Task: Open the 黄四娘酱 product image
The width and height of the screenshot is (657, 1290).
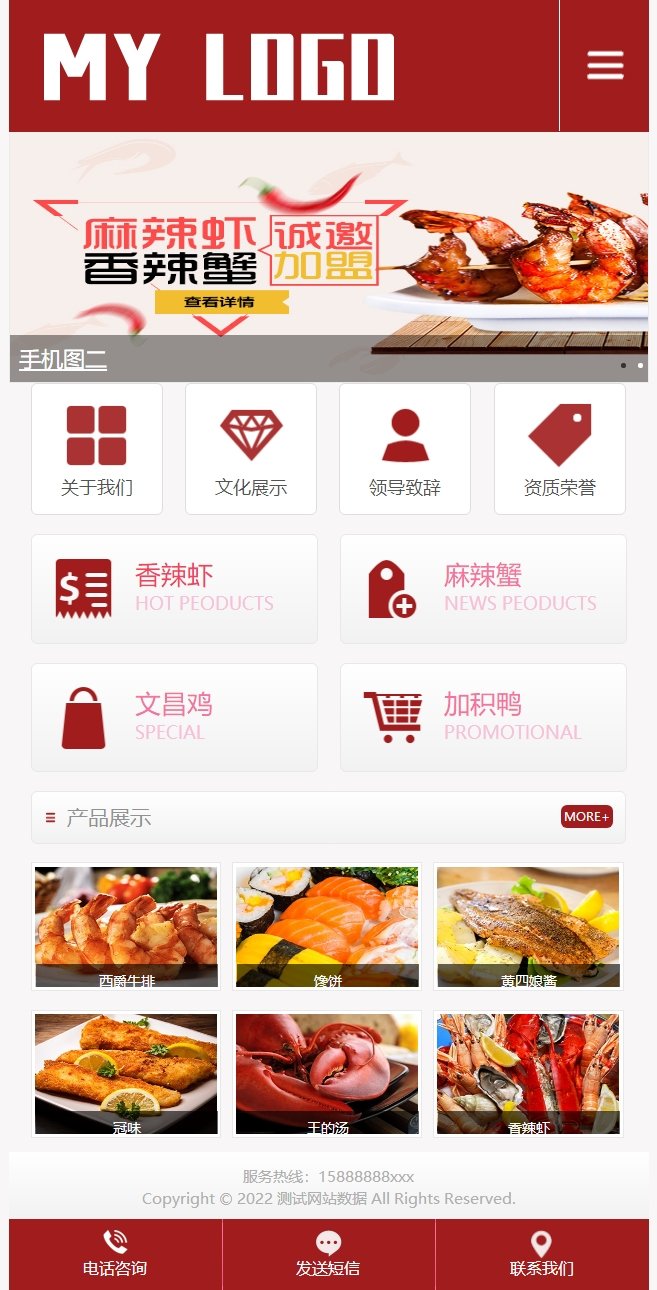Action: 528,927
